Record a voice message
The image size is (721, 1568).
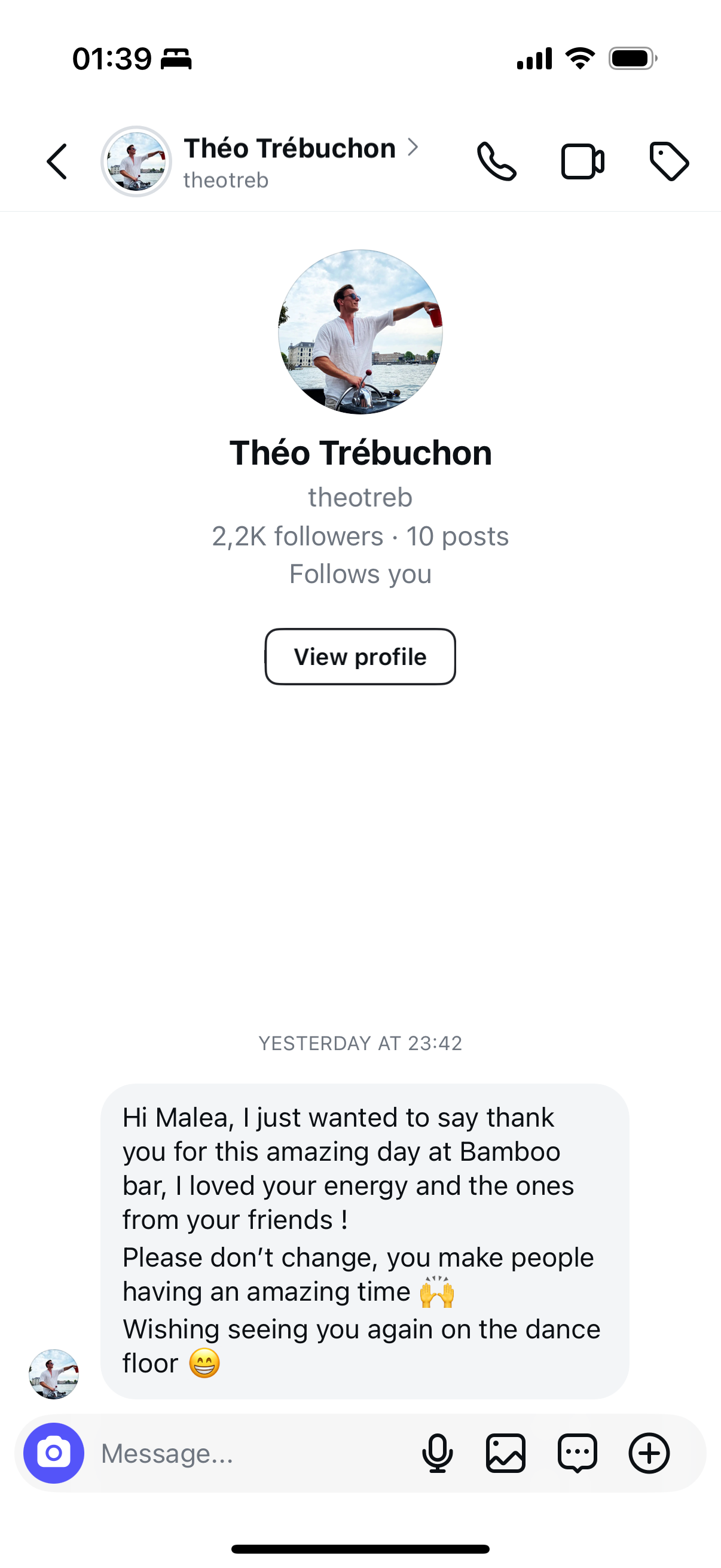(437, 1453)
